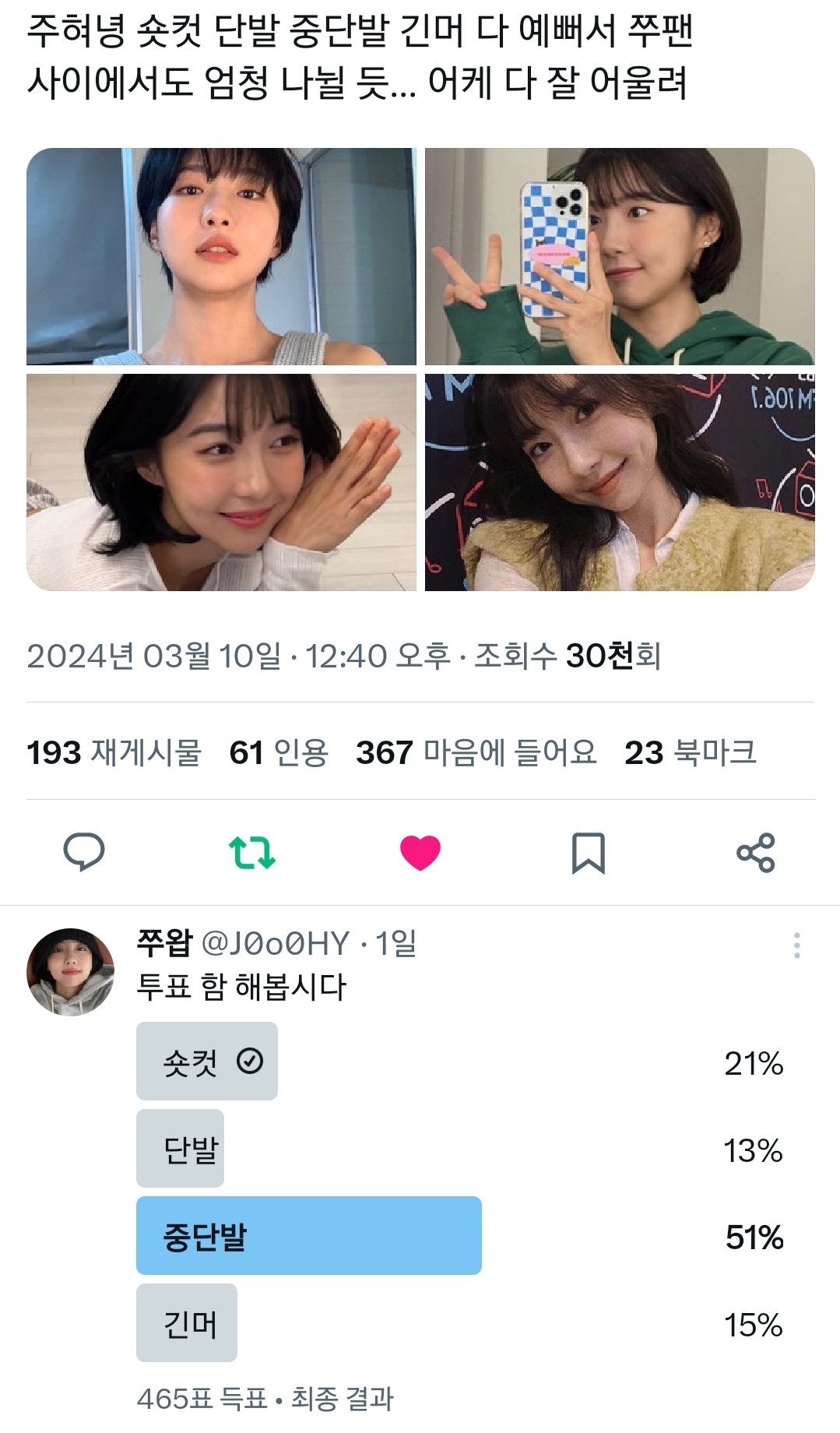Open the short-hair photo with sleeveless top
This screenshot has height=1433, width=840.
tap(221, 256)
